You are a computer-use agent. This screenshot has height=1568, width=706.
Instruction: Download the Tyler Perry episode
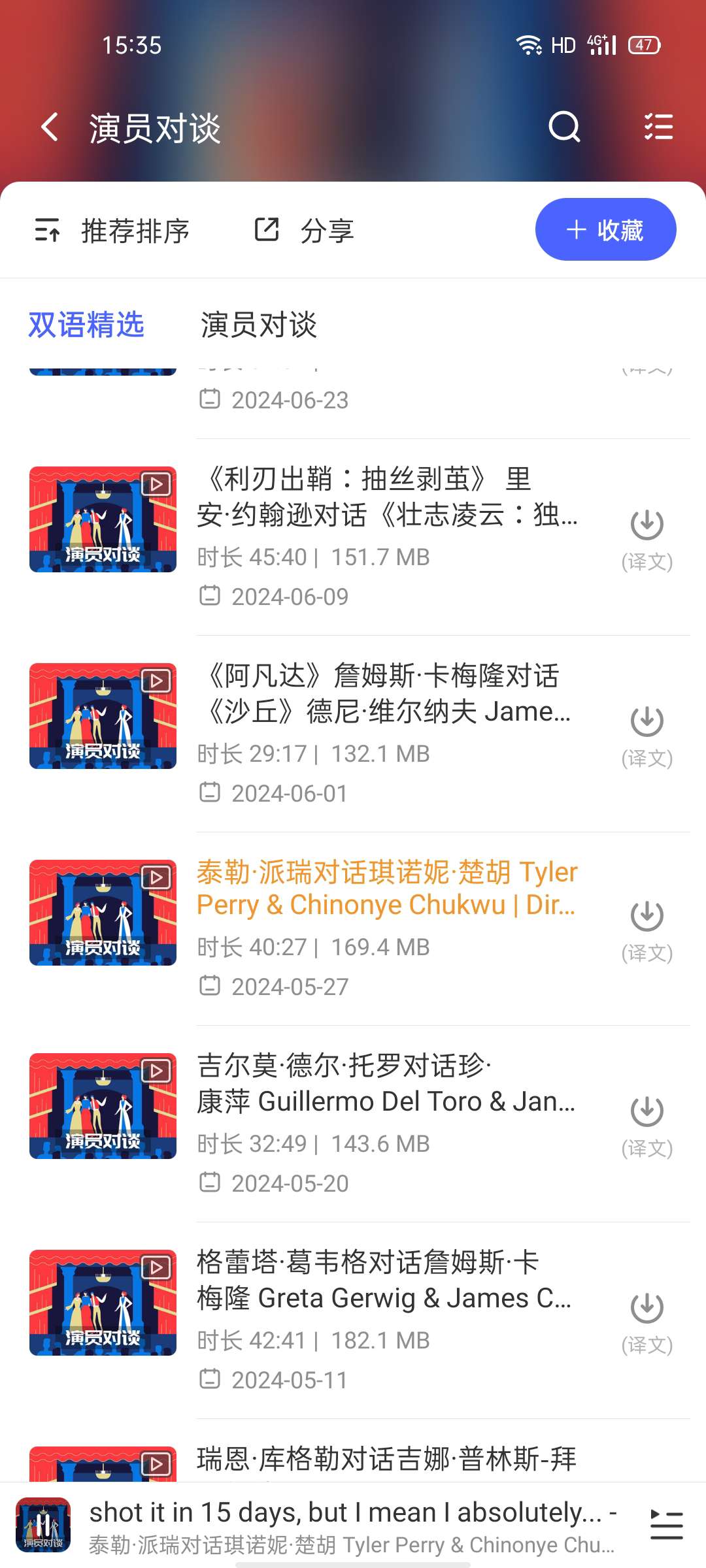click(647, 916)
